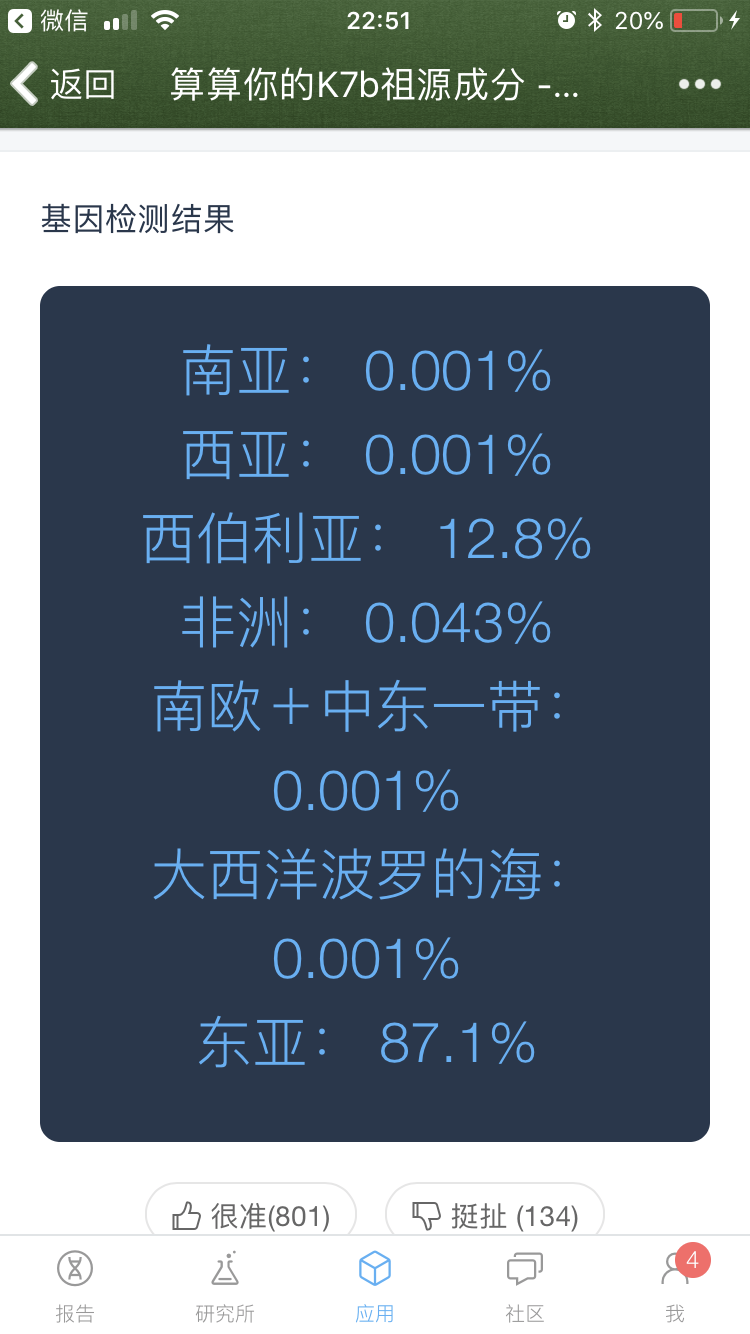
Task: Switch to the 报告 tab
Action: pyautogui.click(x=75, y=1286)
